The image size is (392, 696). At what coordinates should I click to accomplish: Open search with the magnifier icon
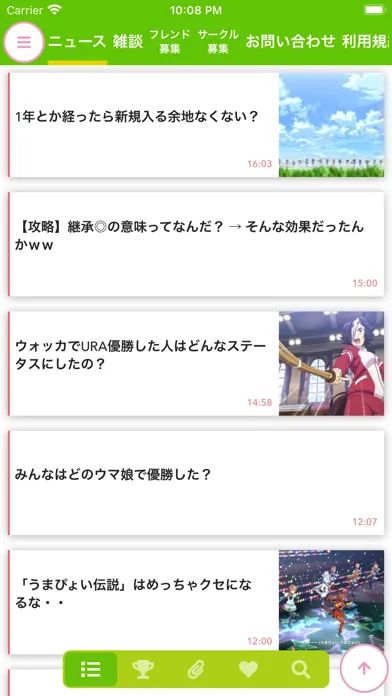click(301, 669)
